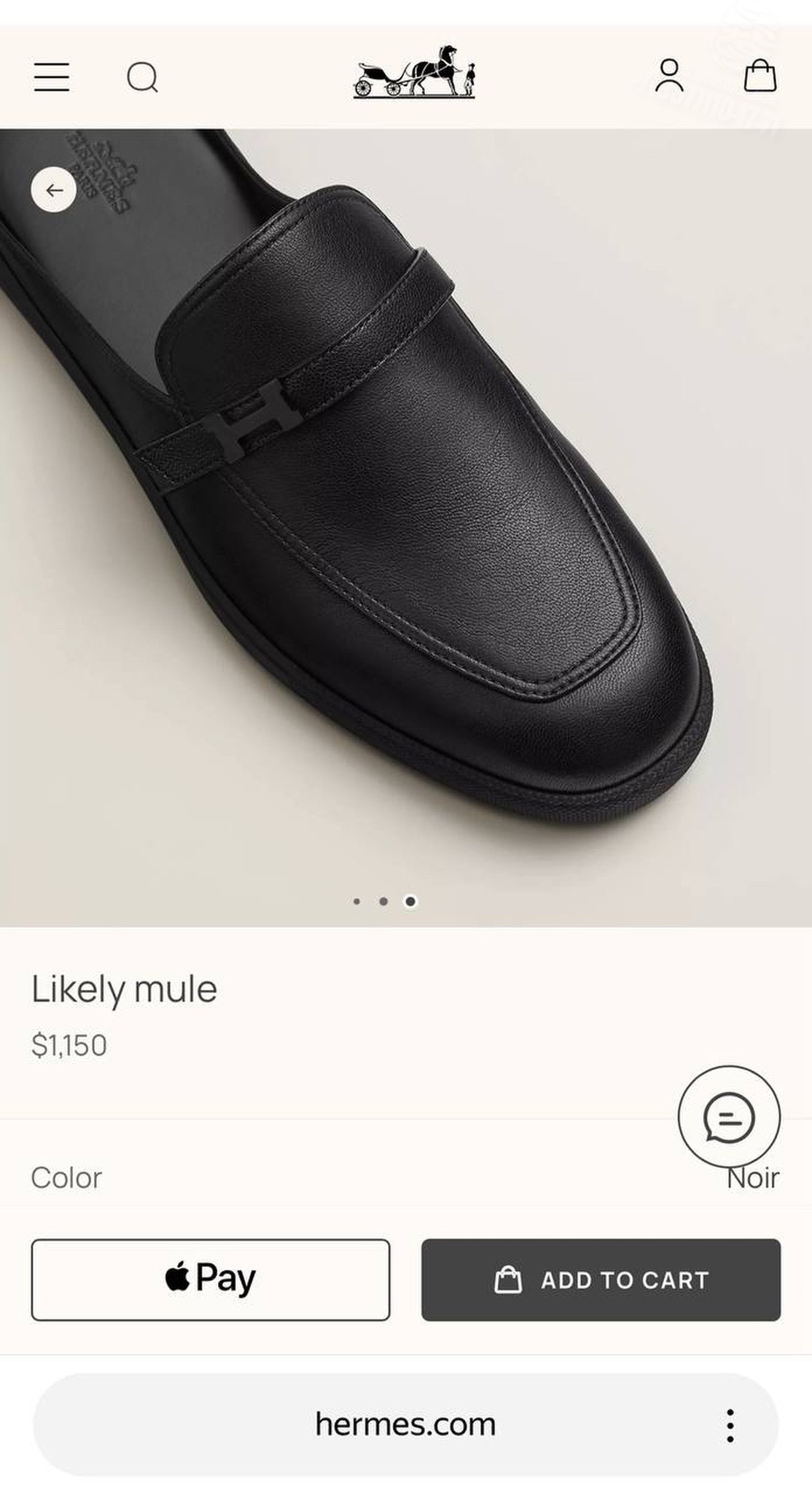This screenshot has height=1493, width=812.
Task: Open the browser overflow menu
Action: pyautogui.click(x=730, y=1425)
